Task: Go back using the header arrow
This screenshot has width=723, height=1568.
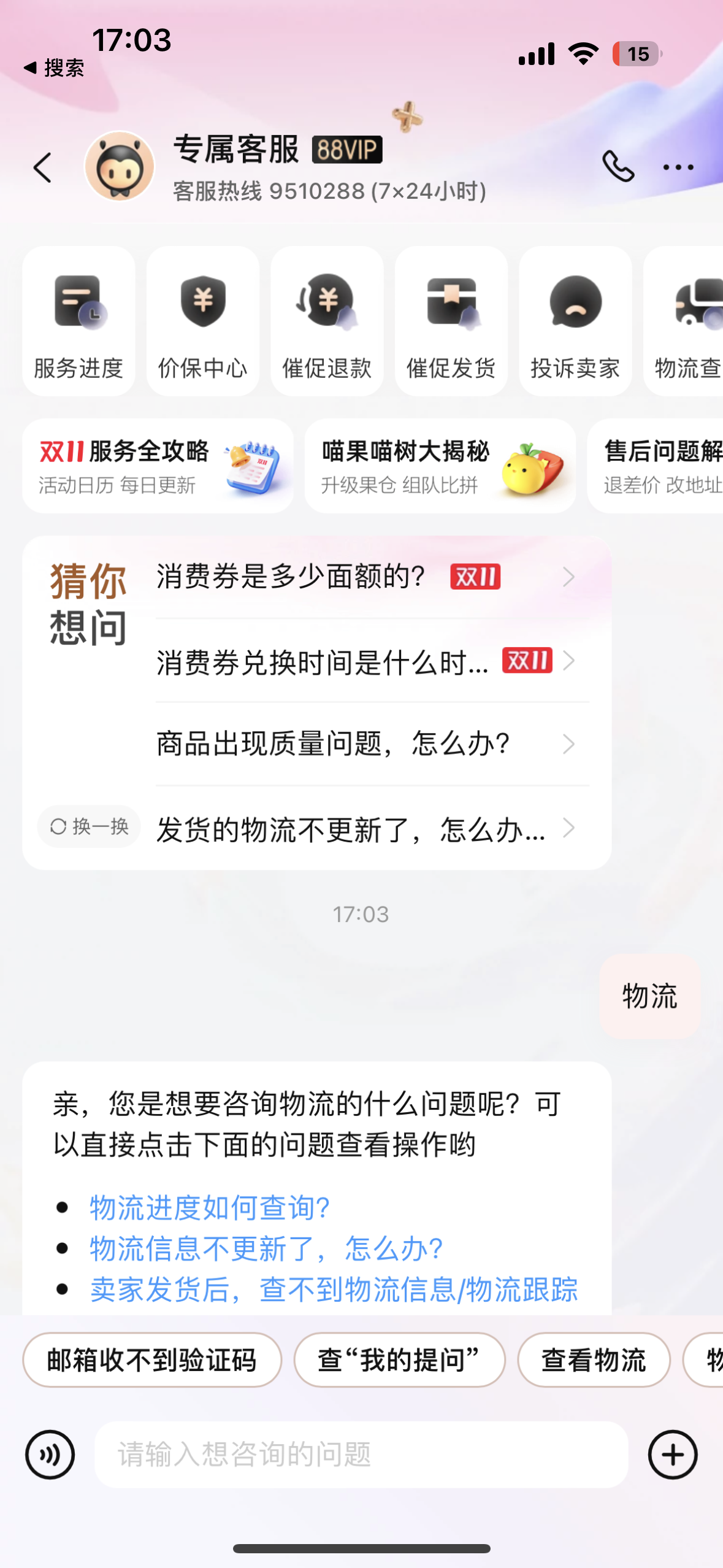Action: coord(42,167)
